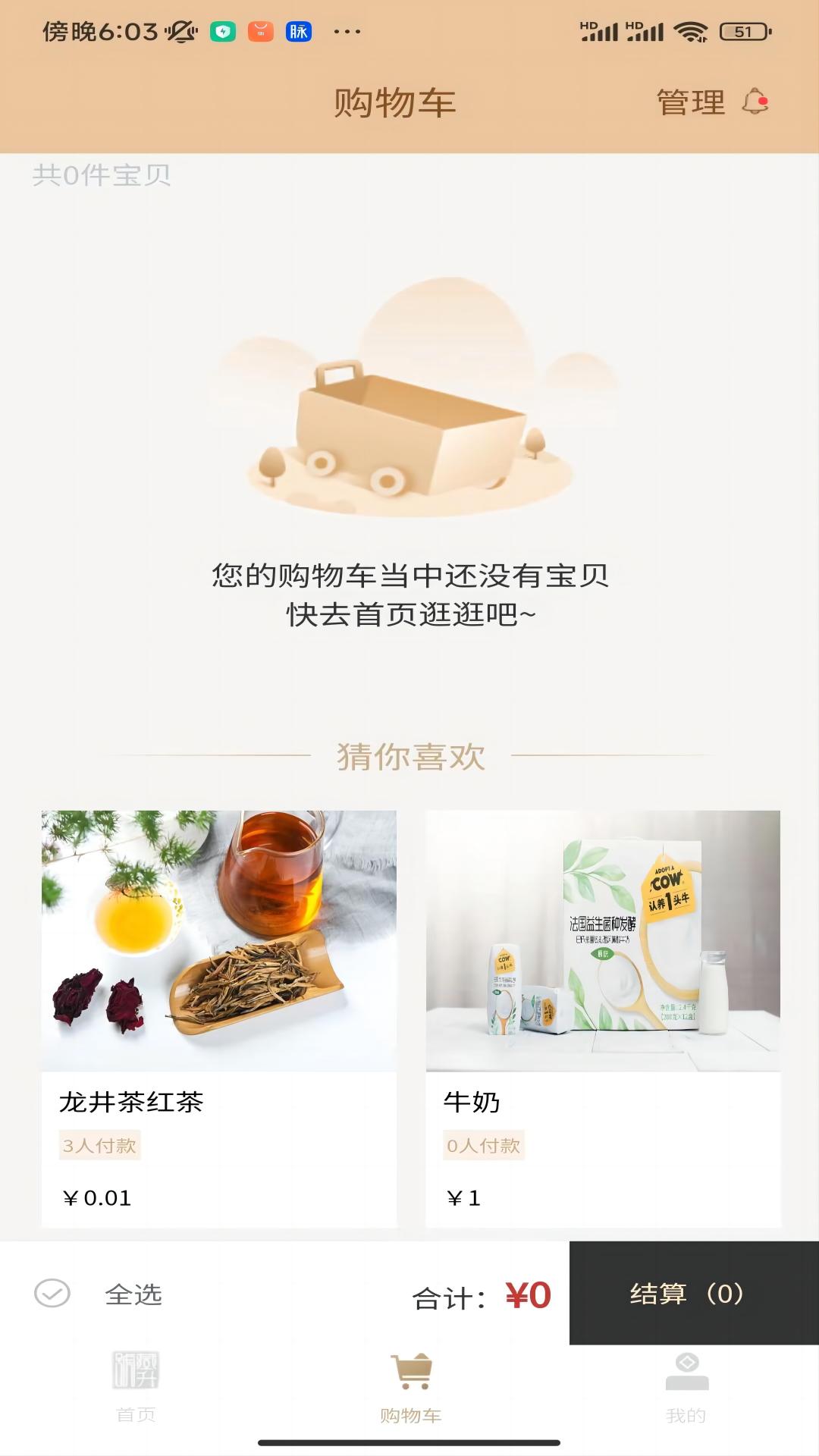This screenshot has height=1456, width=819.
Task: Open the notifications bell icon
Action: (x=755, y=102)
